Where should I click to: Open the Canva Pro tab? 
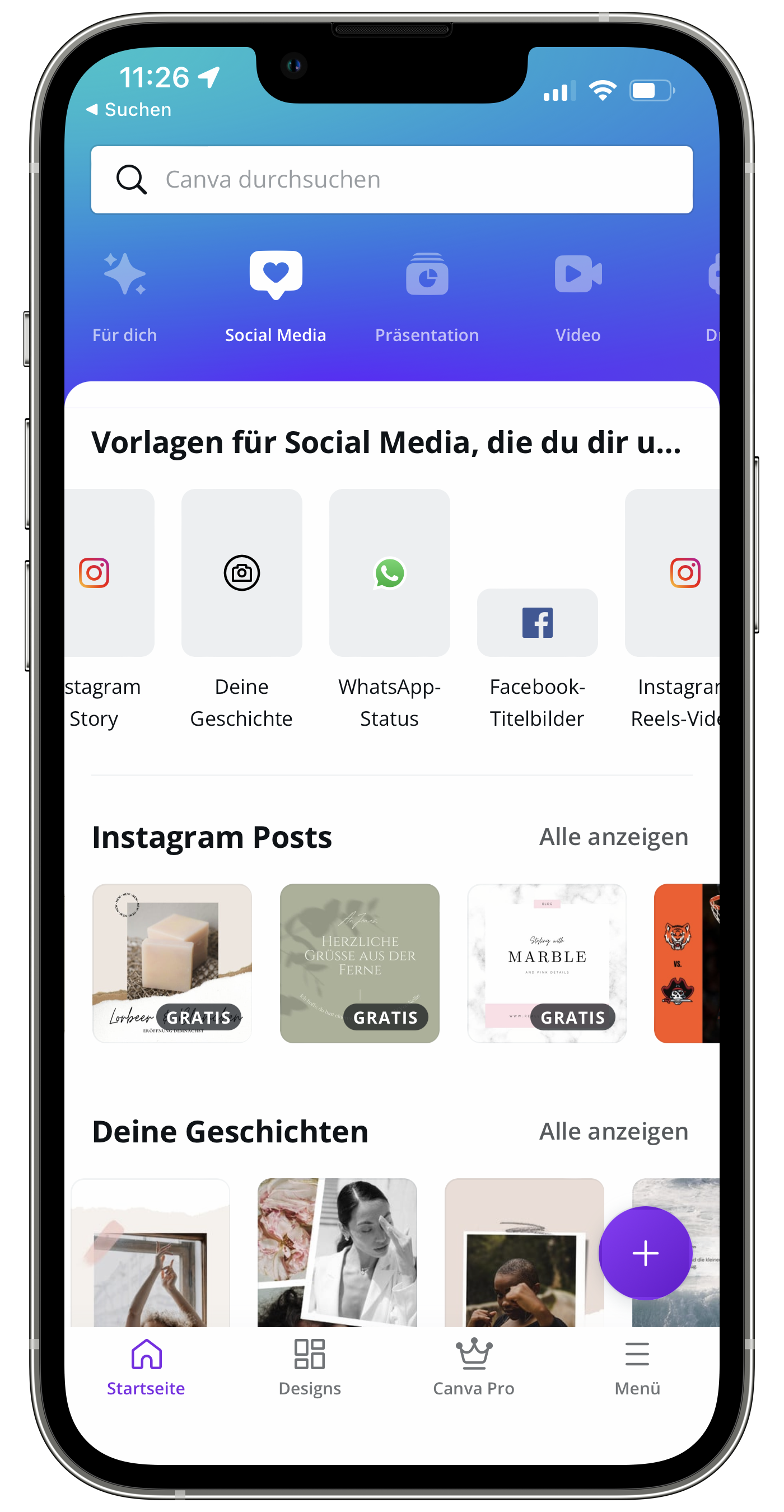point(473,1368)
